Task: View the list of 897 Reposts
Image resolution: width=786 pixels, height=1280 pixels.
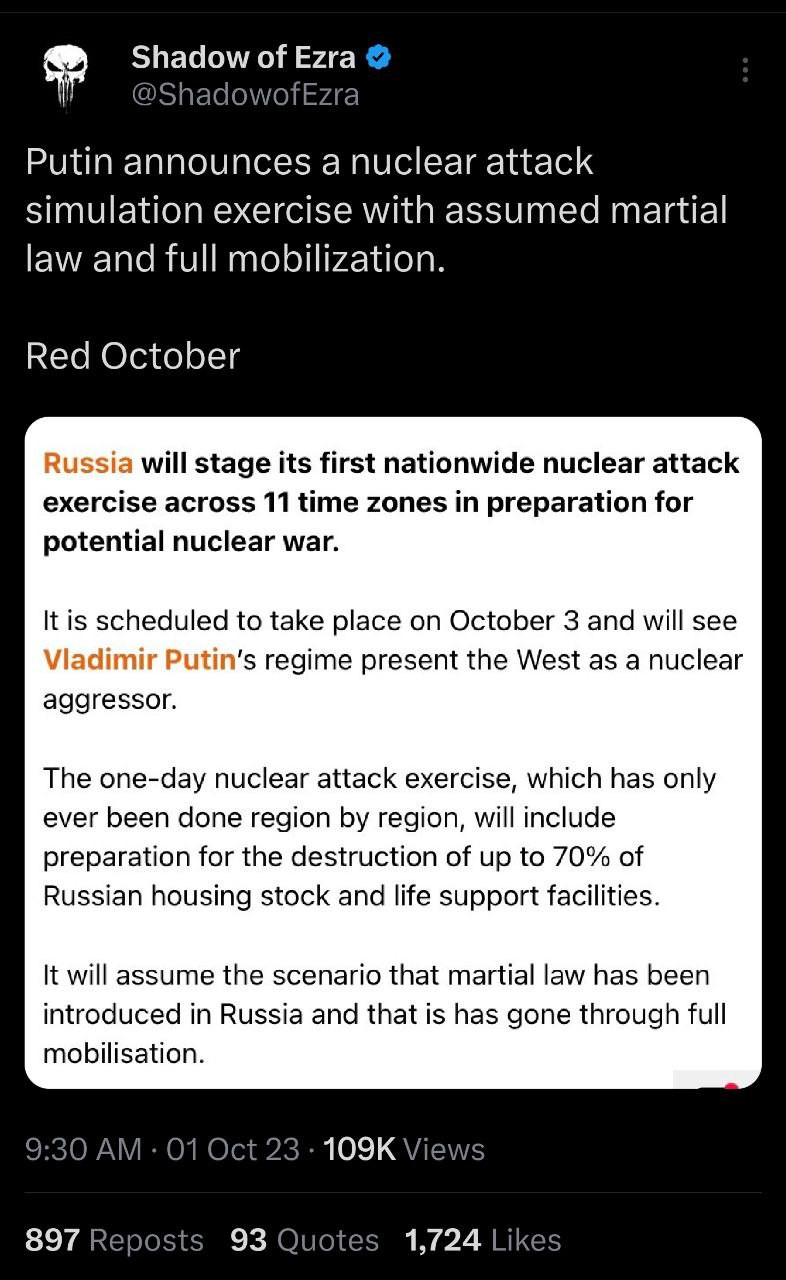Action: pyautogui.click(x=114, y=1240)
